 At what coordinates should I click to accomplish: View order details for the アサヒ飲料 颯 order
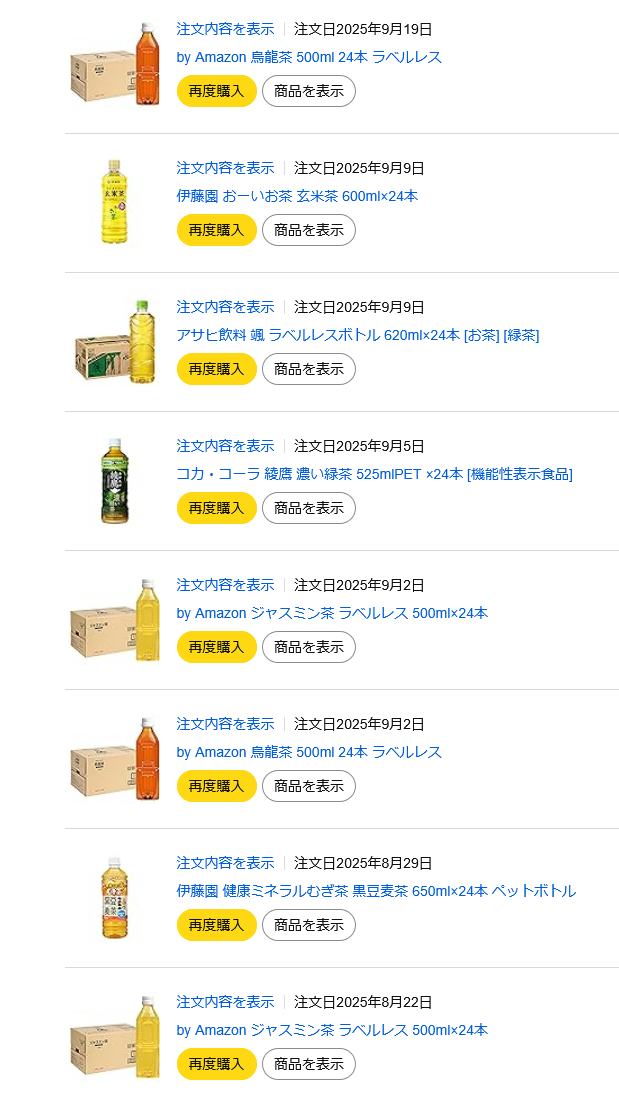tap(225, 307)
